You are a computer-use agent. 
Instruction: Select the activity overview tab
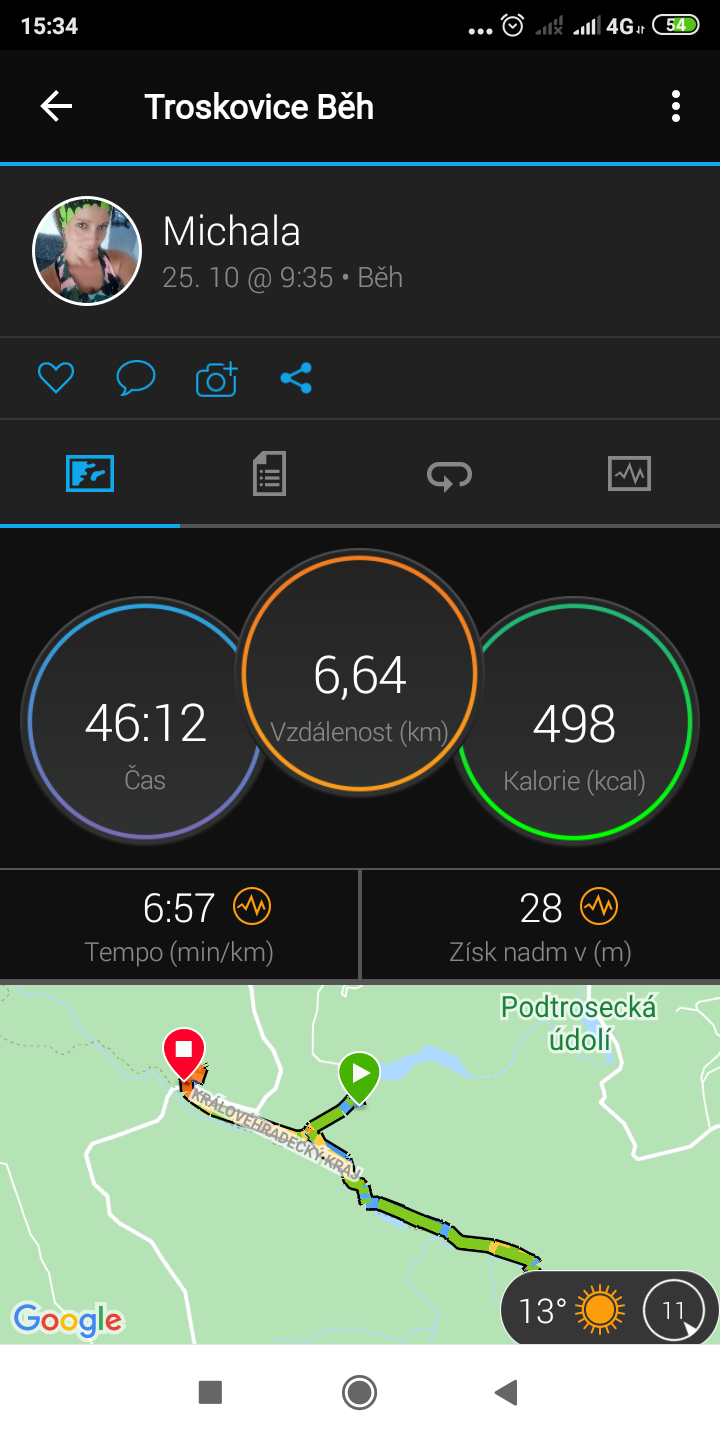(90, 473)
